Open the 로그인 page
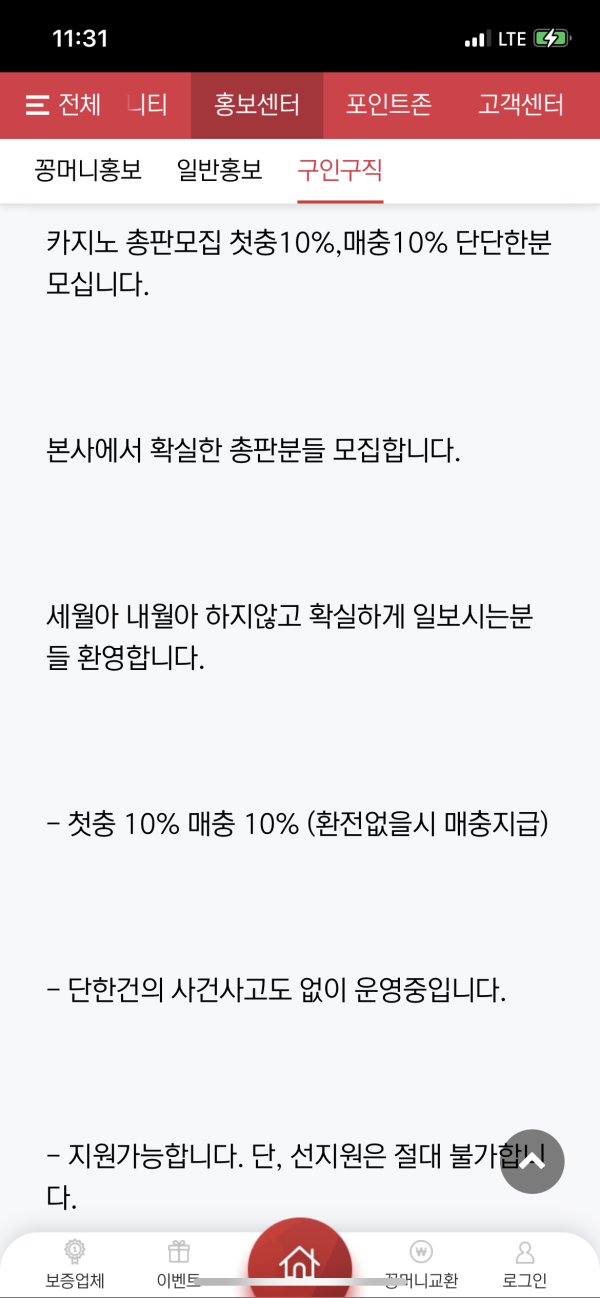600x1298 pixels. pyautogui.click(x=524, y=1264)
